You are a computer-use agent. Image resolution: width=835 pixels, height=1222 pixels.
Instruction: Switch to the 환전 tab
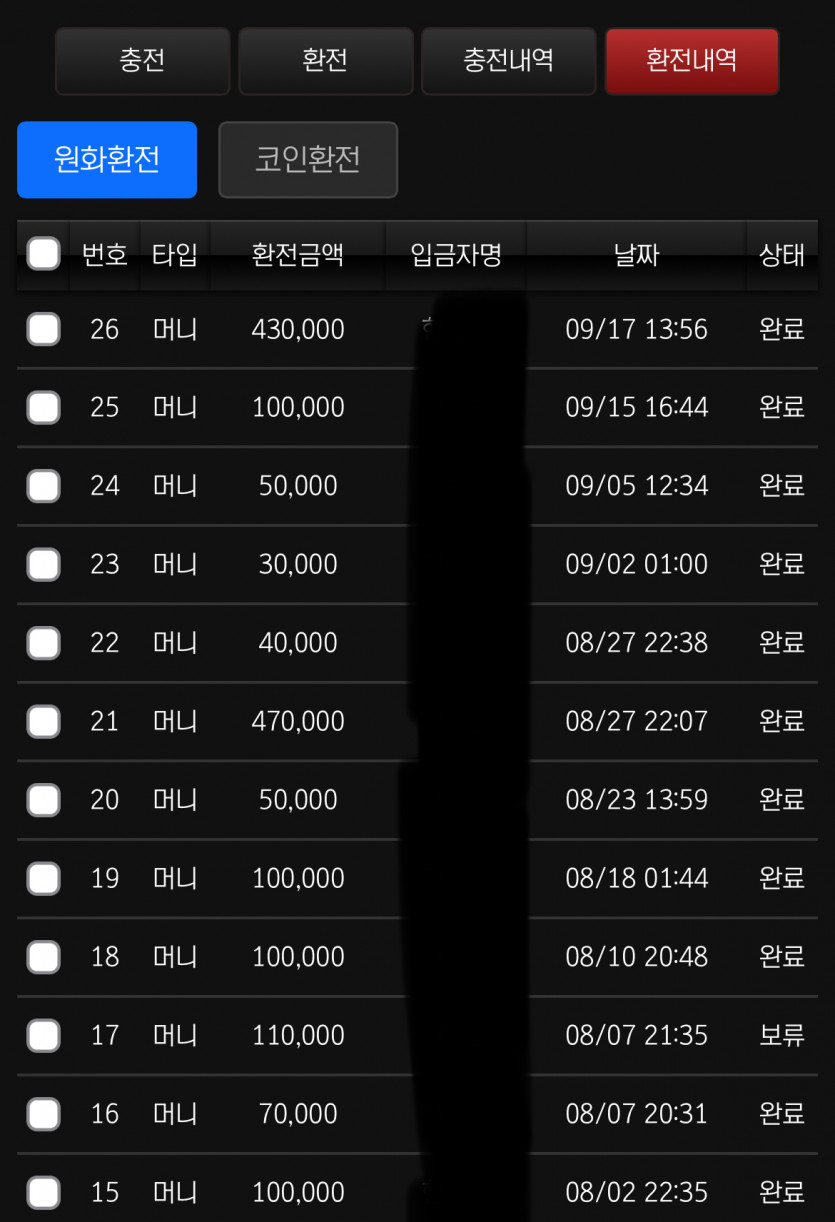point(326,61)
